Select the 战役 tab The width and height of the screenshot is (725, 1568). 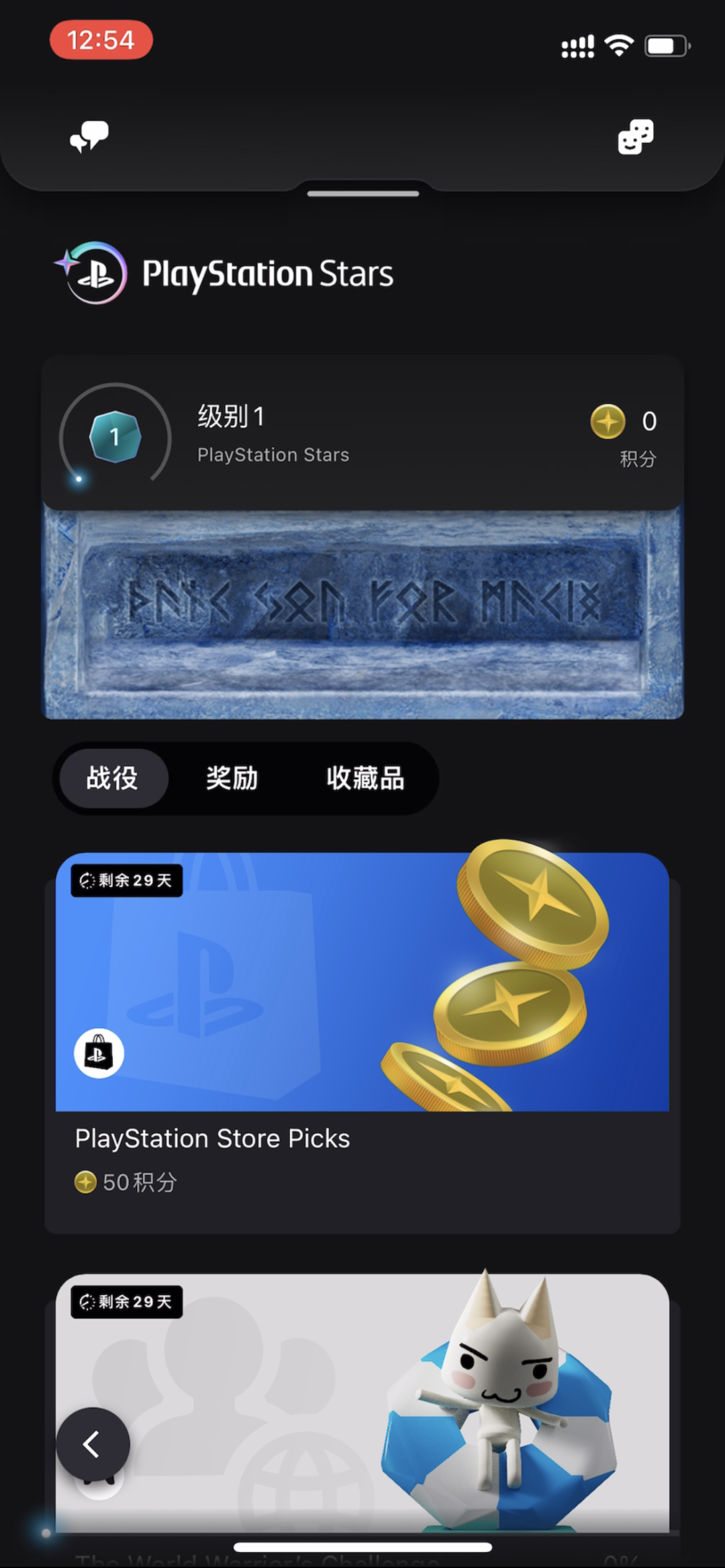click(x=113, y=778)
